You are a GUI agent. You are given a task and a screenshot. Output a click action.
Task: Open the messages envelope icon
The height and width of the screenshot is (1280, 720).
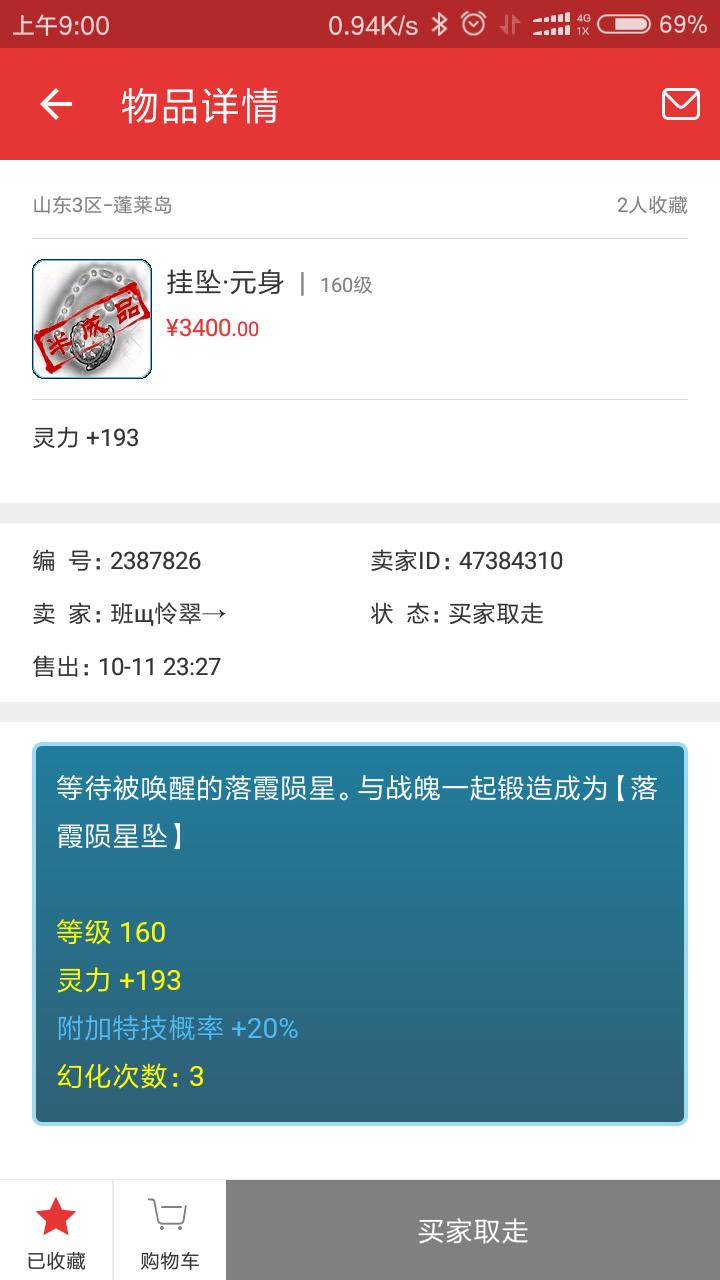680,104
